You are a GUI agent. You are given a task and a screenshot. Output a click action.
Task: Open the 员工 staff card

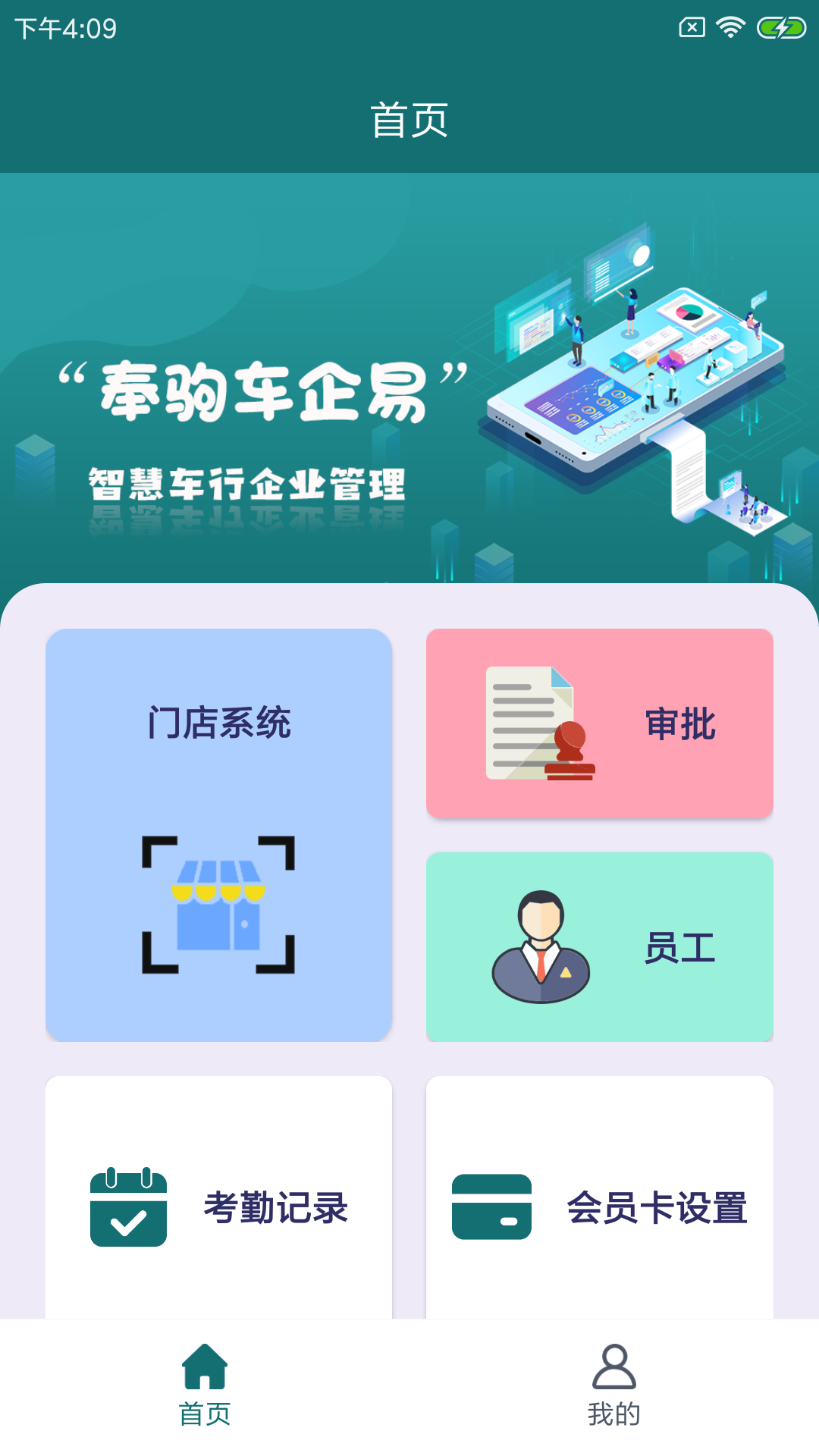click(599, 946)
